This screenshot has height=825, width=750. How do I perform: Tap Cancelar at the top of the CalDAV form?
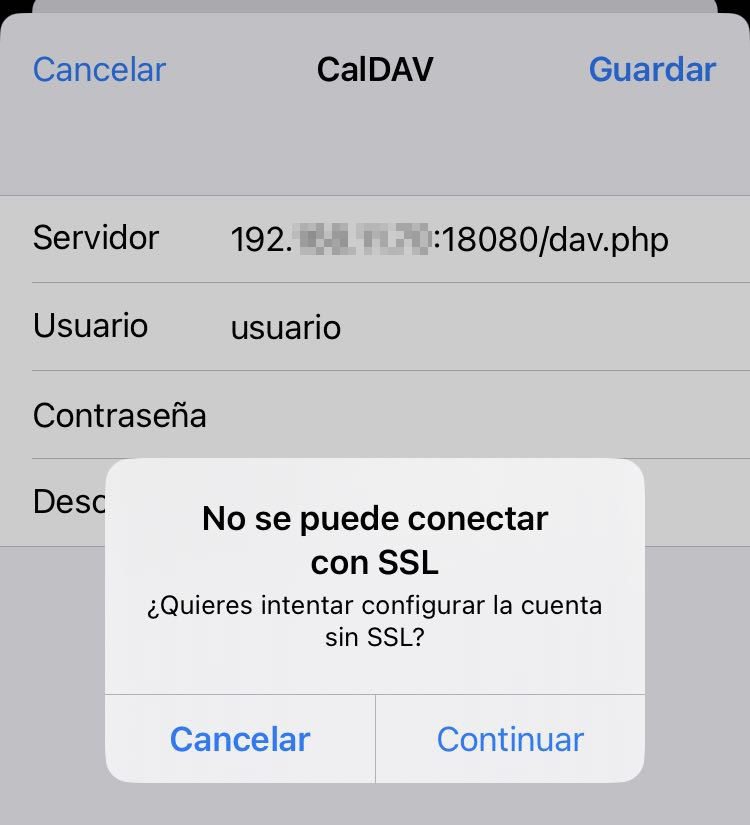click(x=99, y=69)
